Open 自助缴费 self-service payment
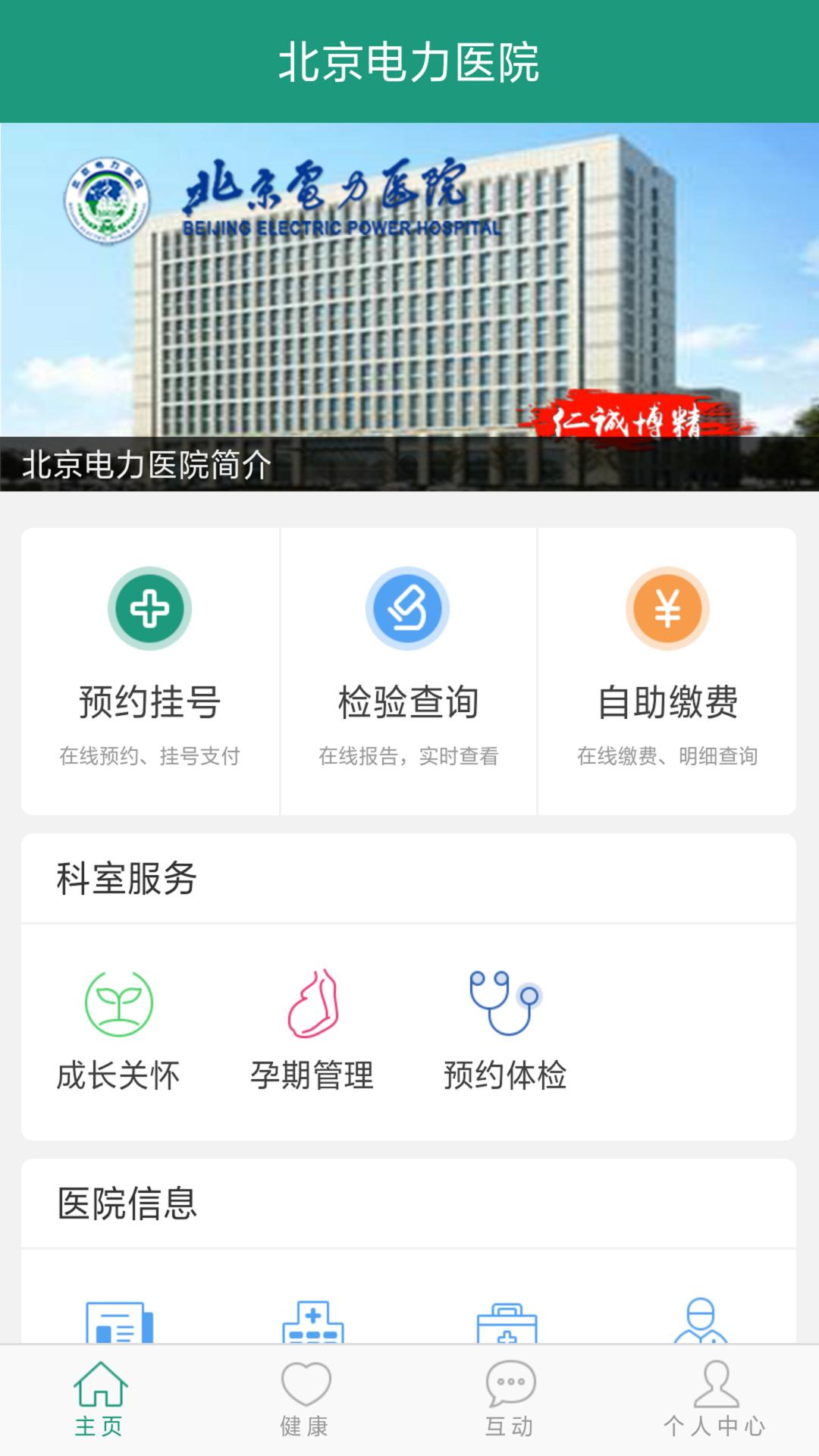 pos(667,667)
